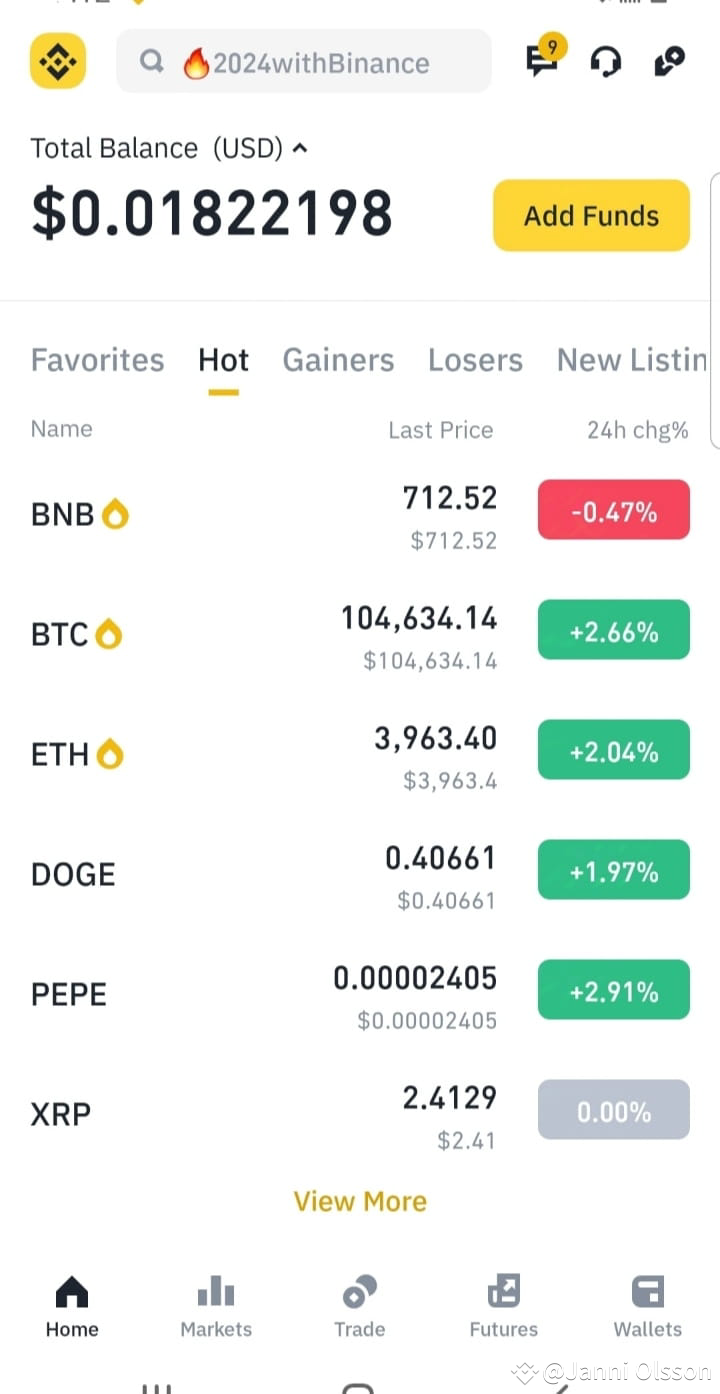Tap the Add Funds button
Viewport: 720px width, 1394px height.
tap(590, 215)
